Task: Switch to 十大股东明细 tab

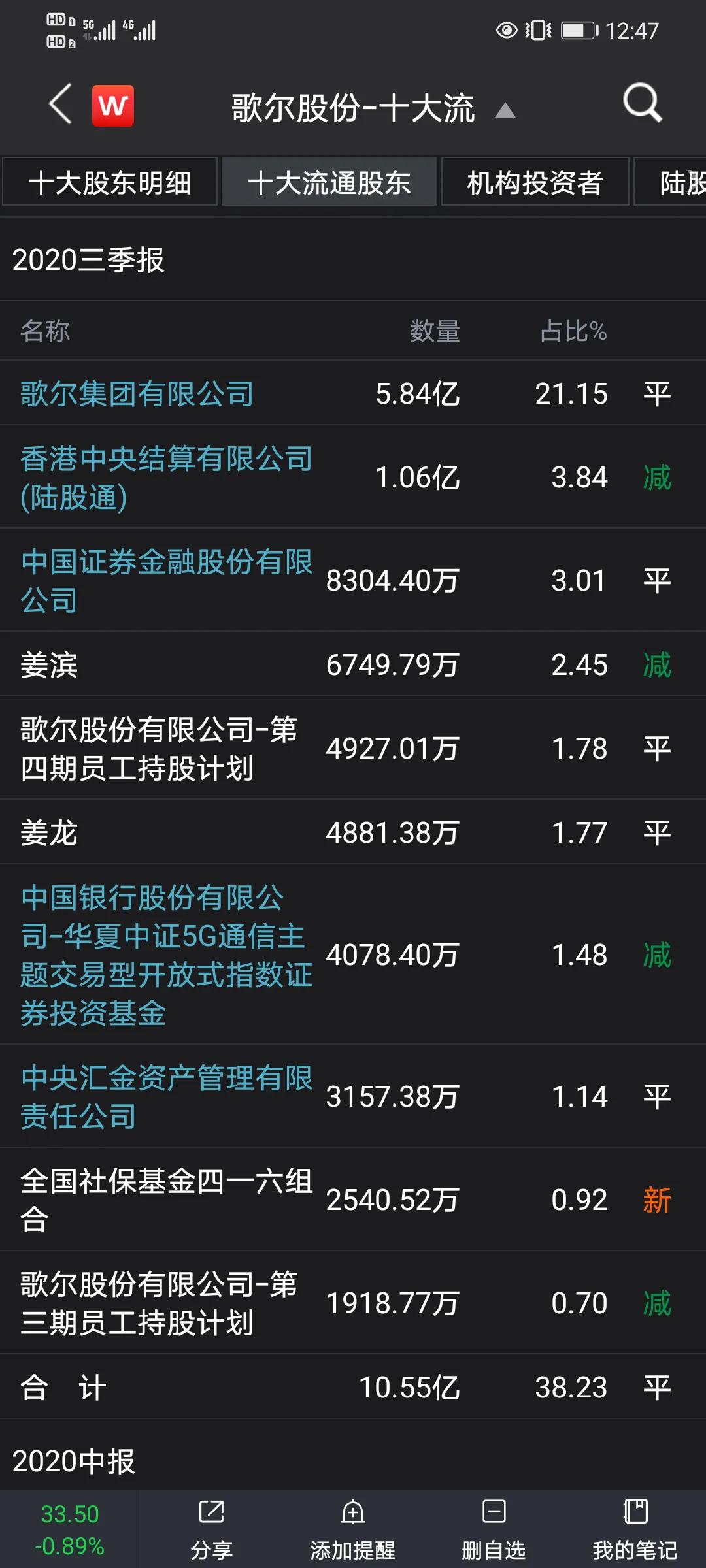Action: click(110, 182)
